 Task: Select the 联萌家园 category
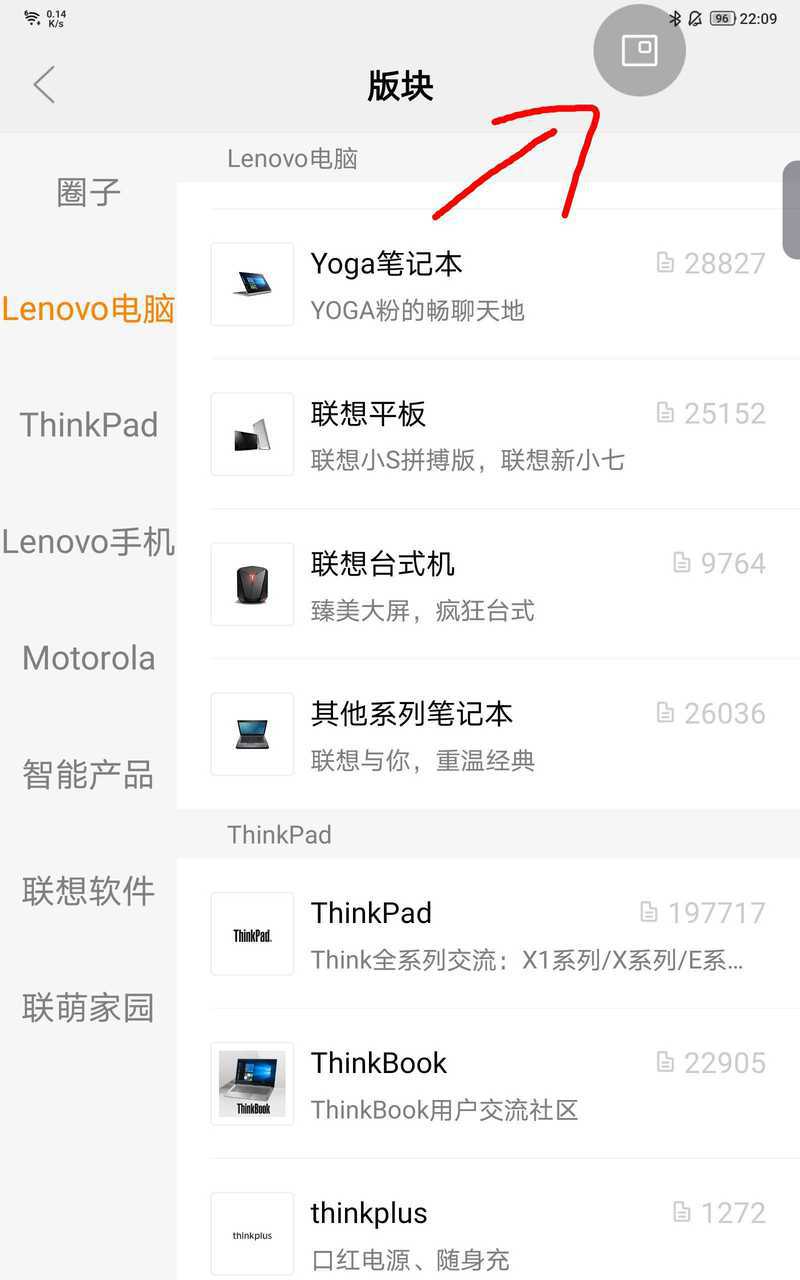pyautogui.click(x=88, y=1007)
